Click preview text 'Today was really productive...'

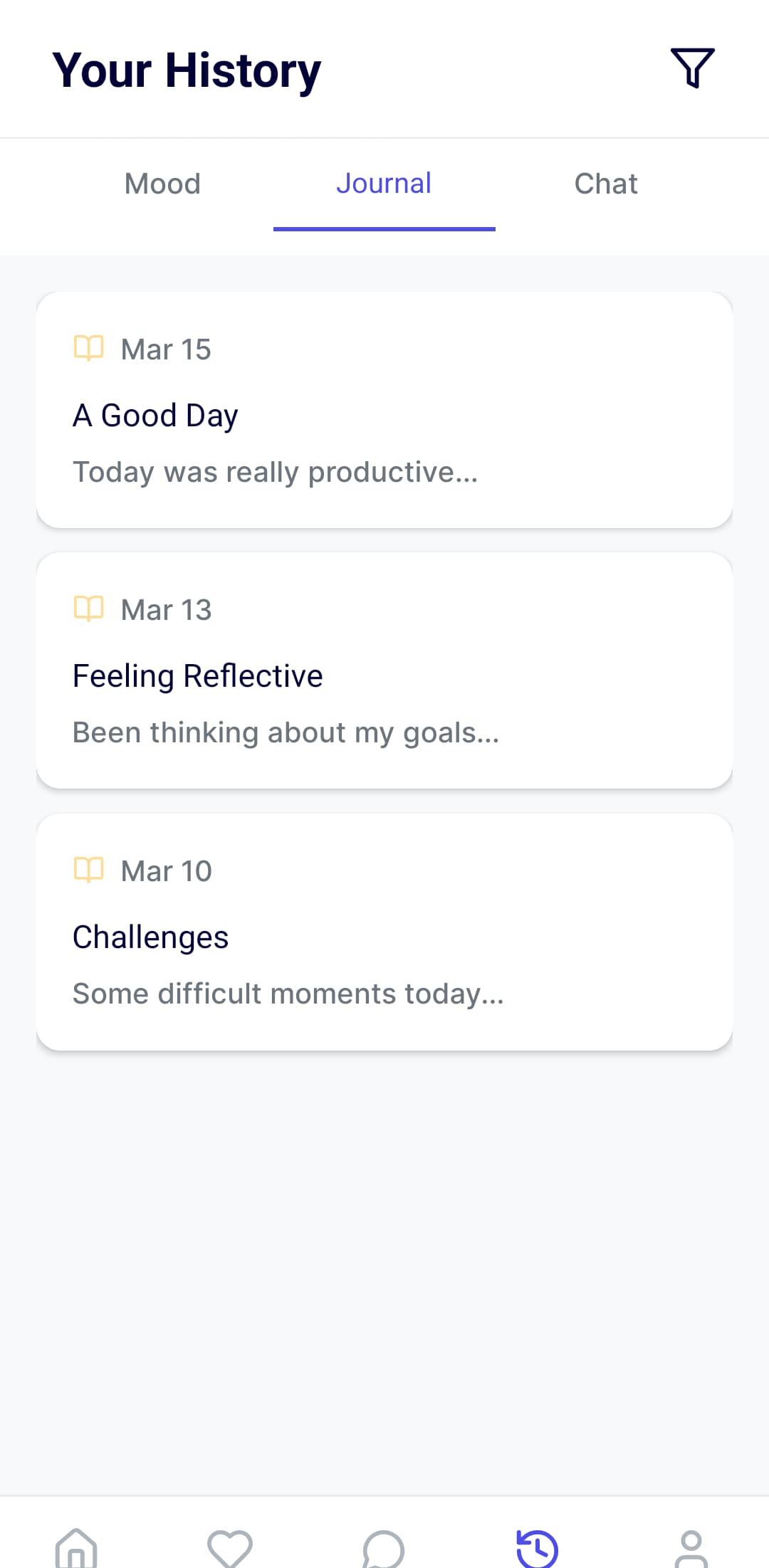[x=275, y=471]
